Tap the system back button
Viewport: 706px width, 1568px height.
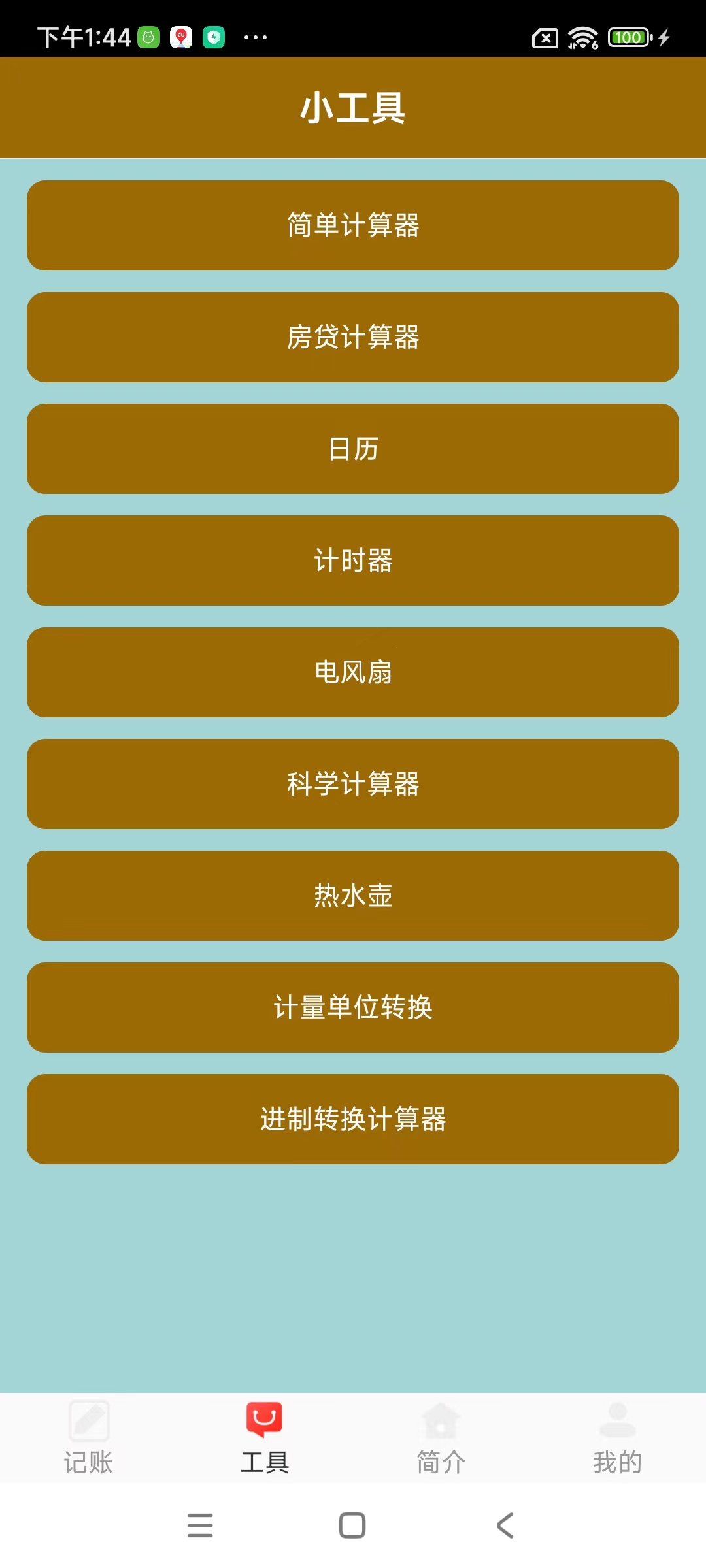pos(505,1526)
